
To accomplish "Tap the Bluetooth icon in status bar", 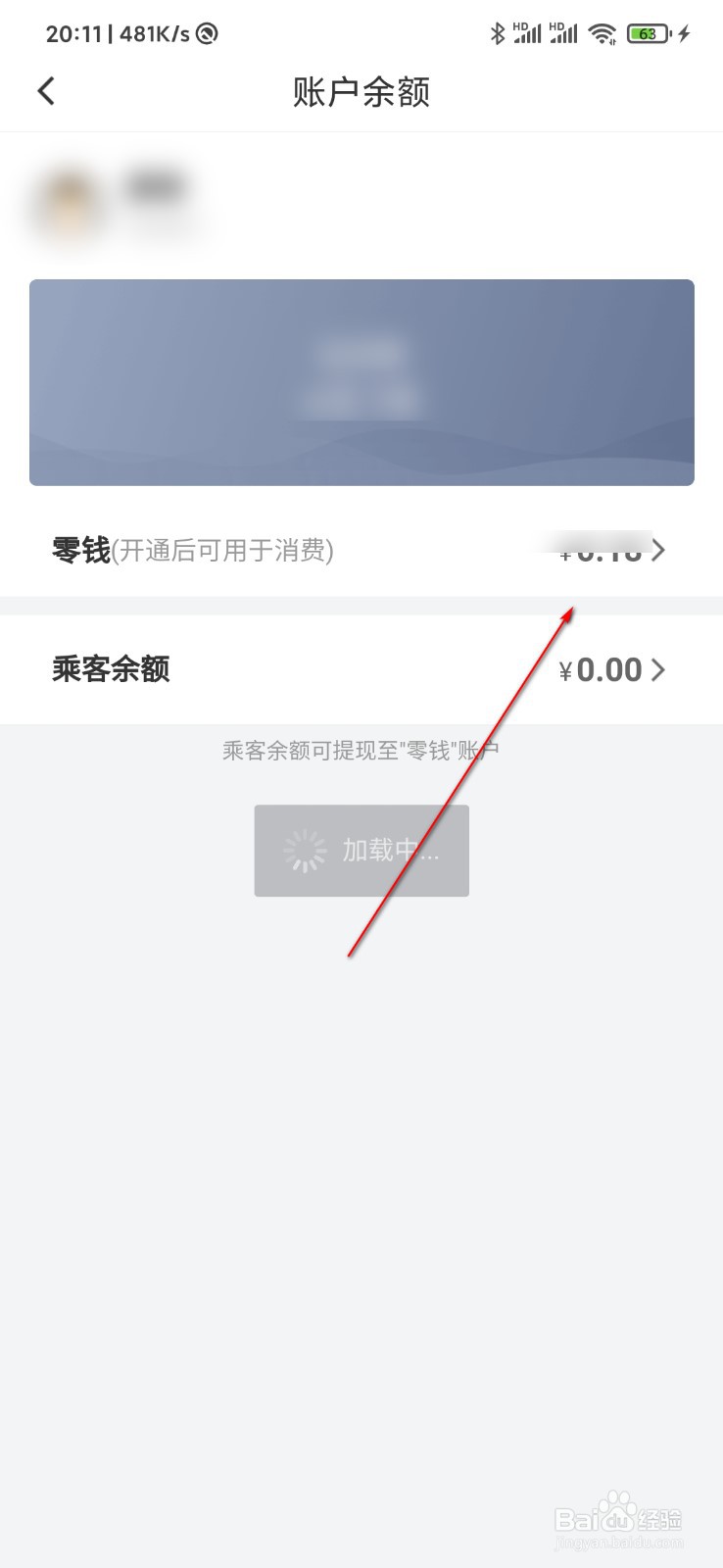I will (499, 32).
